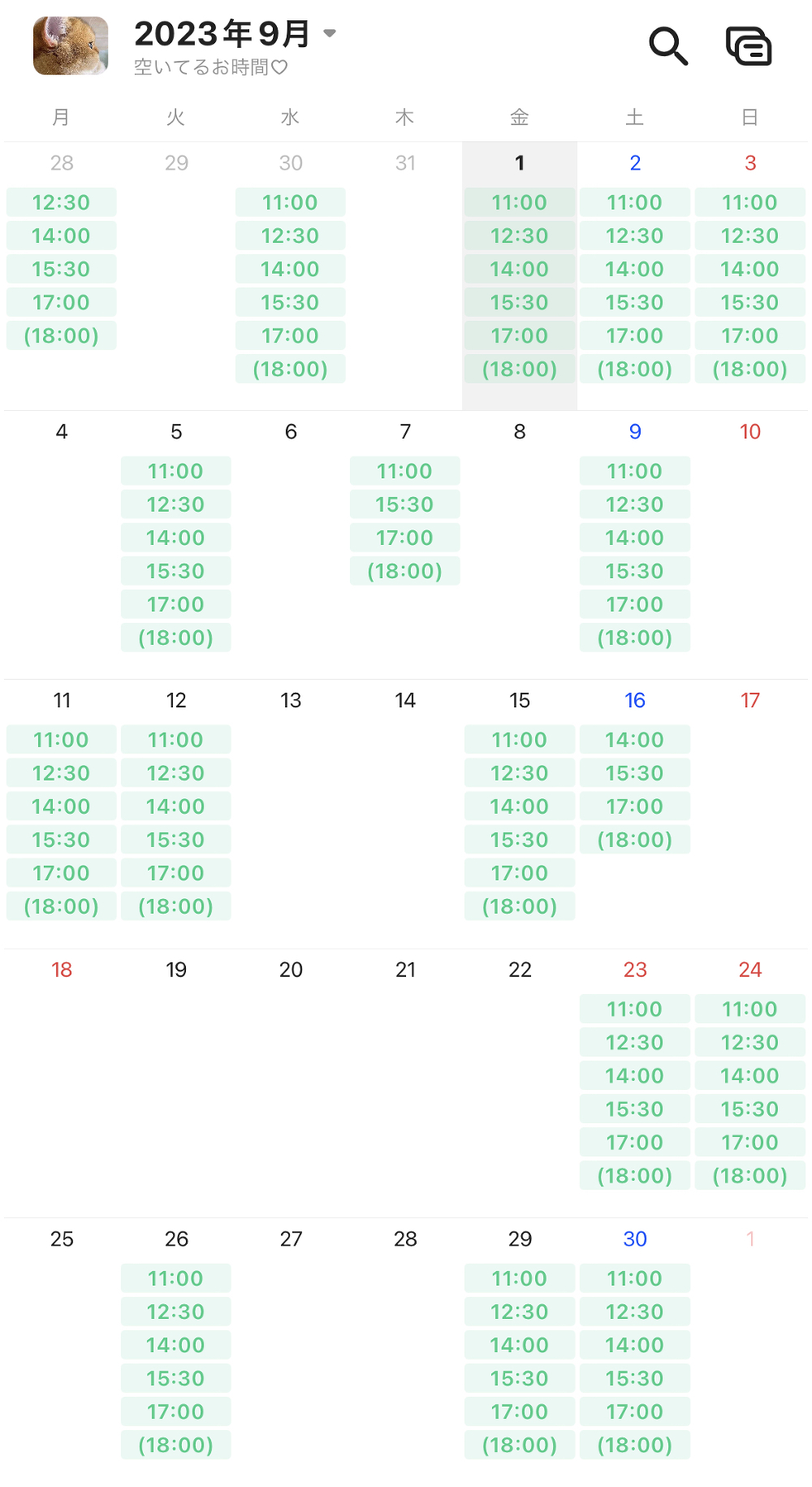812x1487 pixels.
Task: Open the 15:30 slot on September 7
Action: coord(404,504)
